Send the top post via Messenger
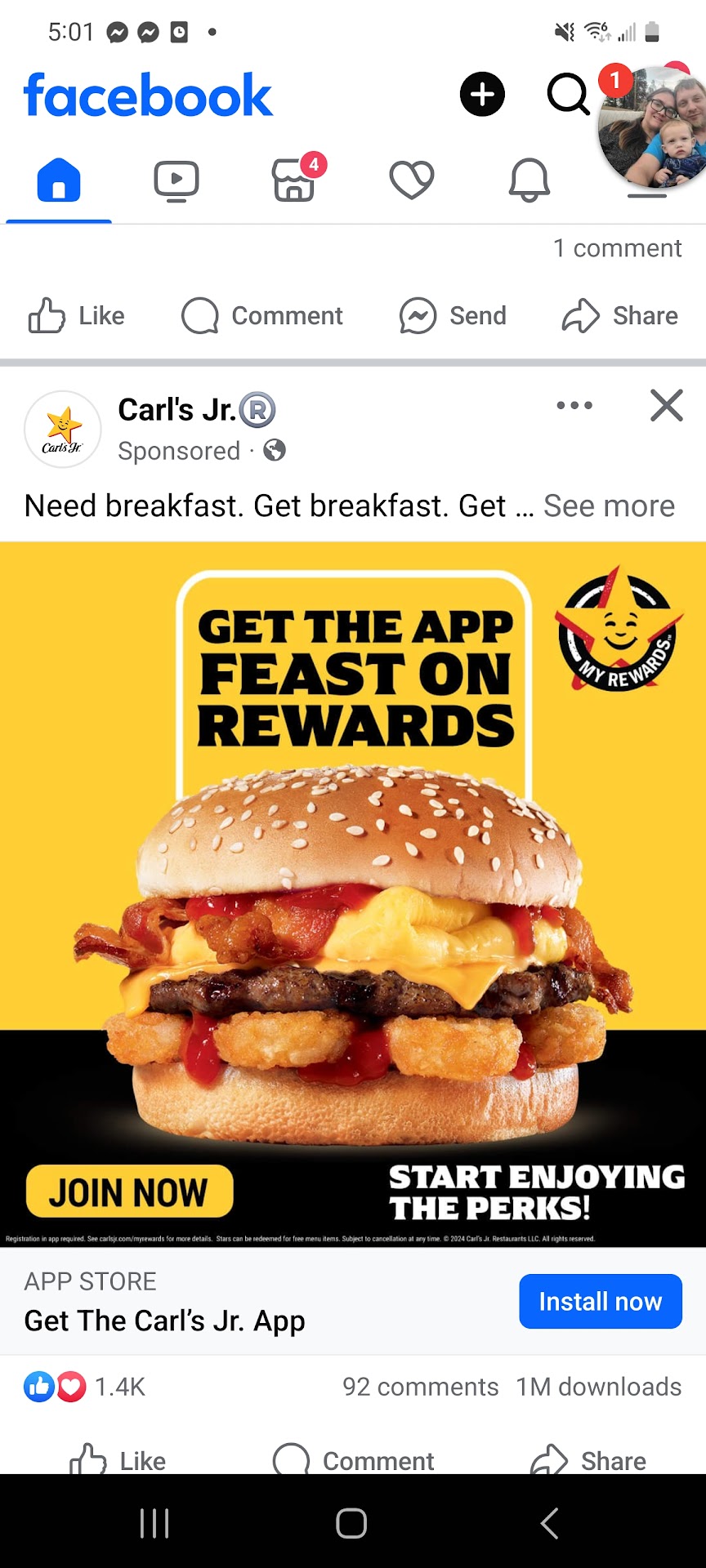The height and width of the screenshot is (1568, 706). coord(454,316)
